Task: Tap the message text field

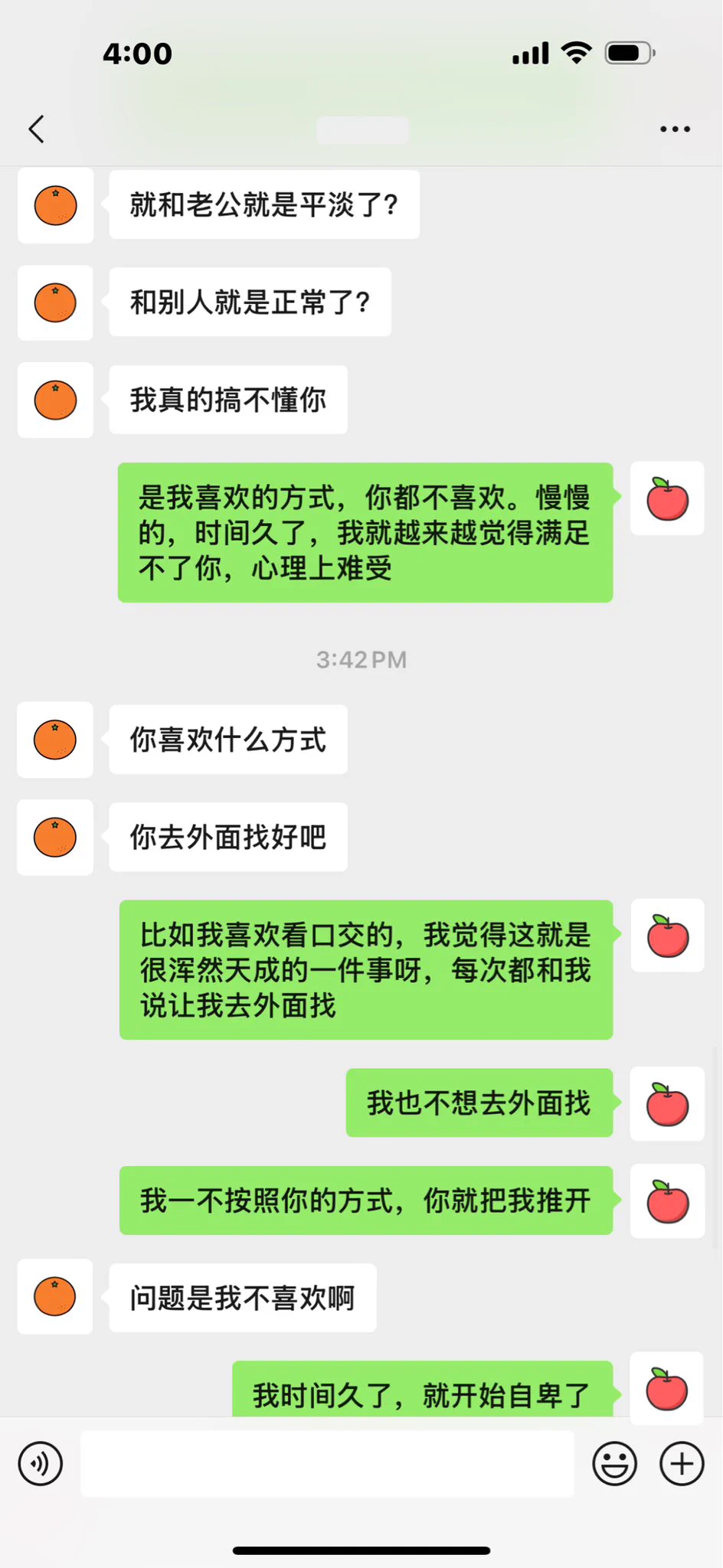Action: [x=327, y=1463]
